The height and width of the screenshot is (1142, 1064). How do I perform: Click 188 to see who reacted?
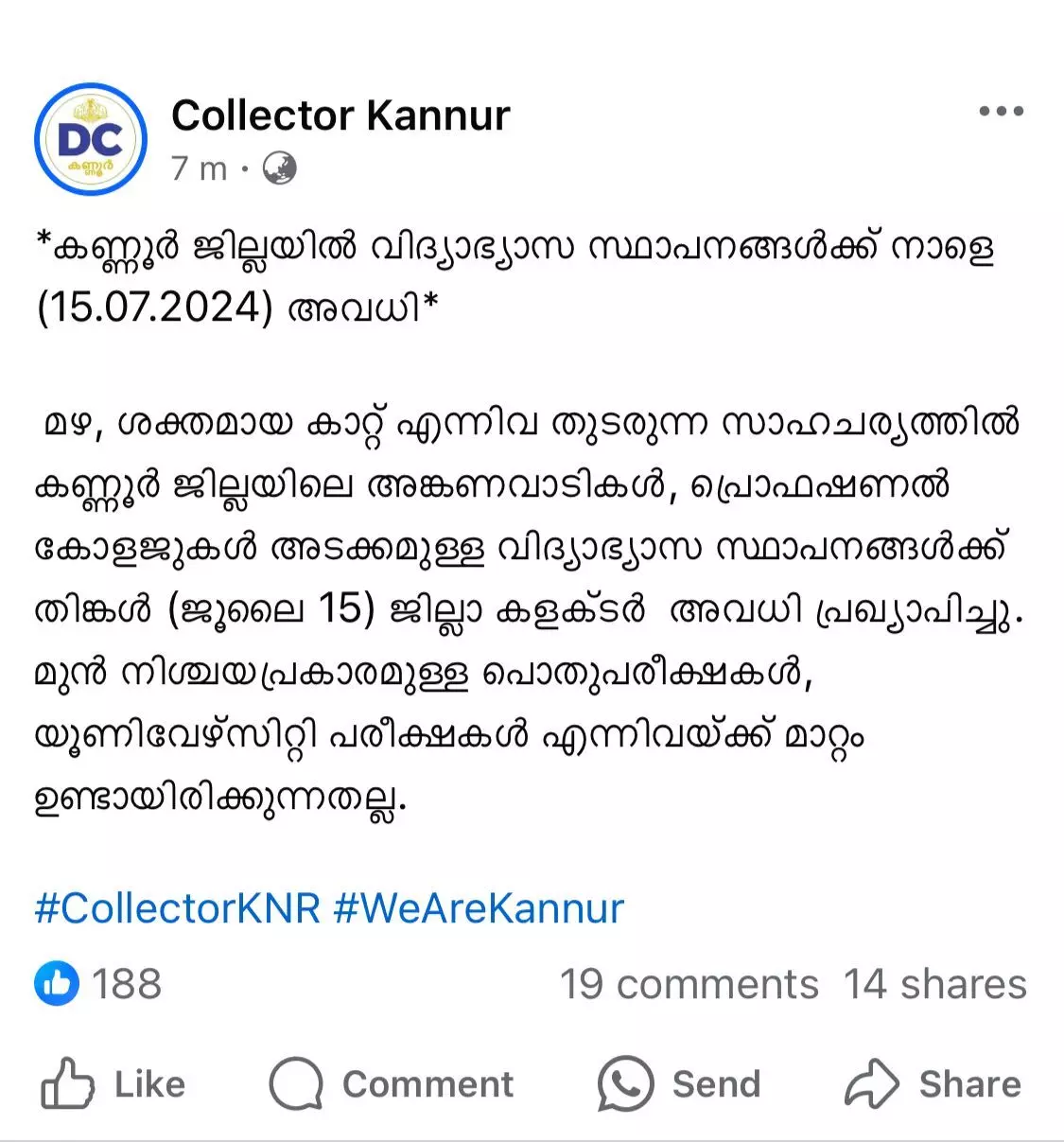(x=126, y=985)
